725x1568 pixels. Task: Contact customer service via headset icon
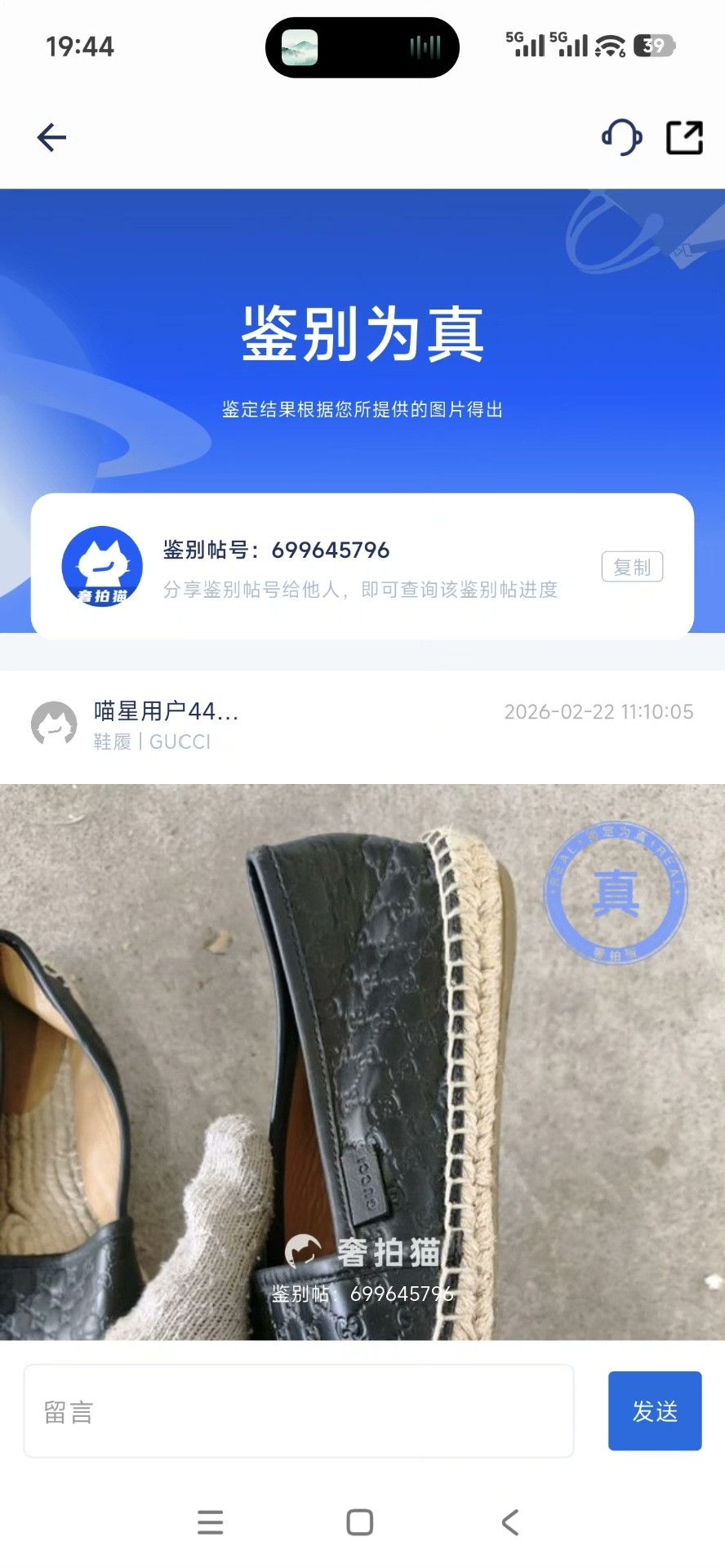[x=622, y=137]
